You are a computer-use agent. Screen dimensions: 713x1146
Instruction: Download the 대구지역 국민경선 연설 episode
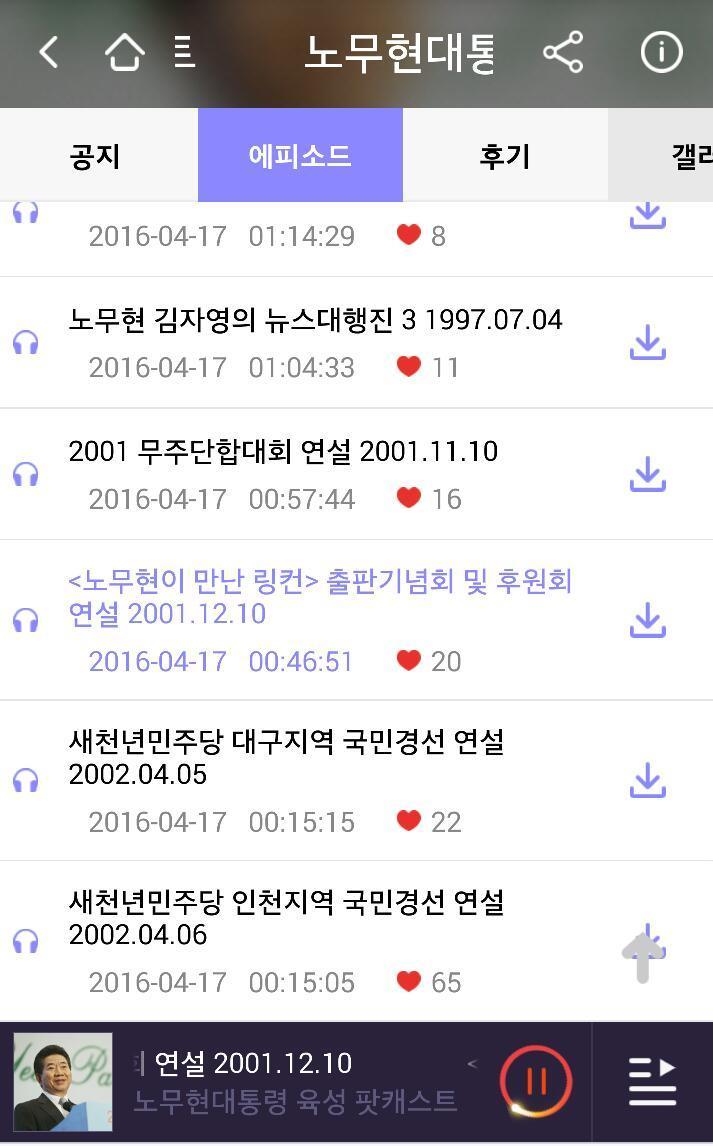tap(648, 781)
